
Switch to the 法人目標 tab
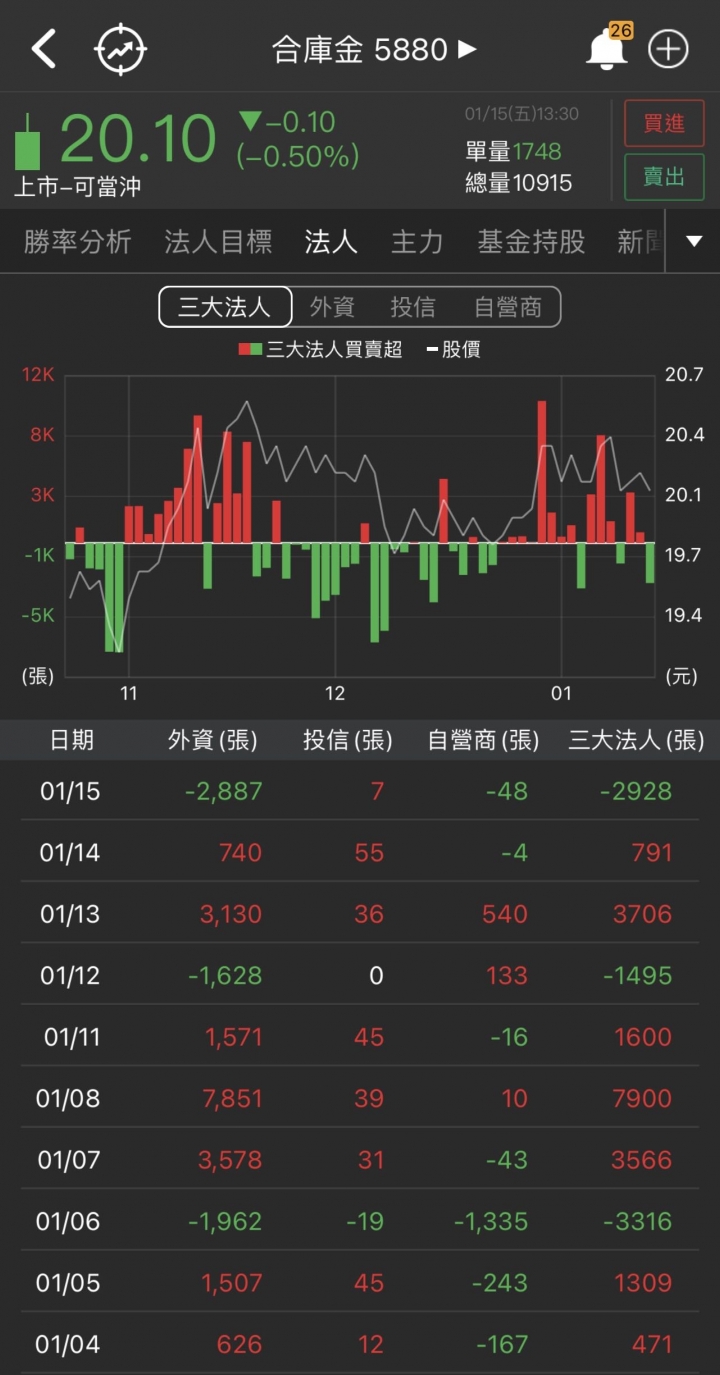tap(218, 241)
